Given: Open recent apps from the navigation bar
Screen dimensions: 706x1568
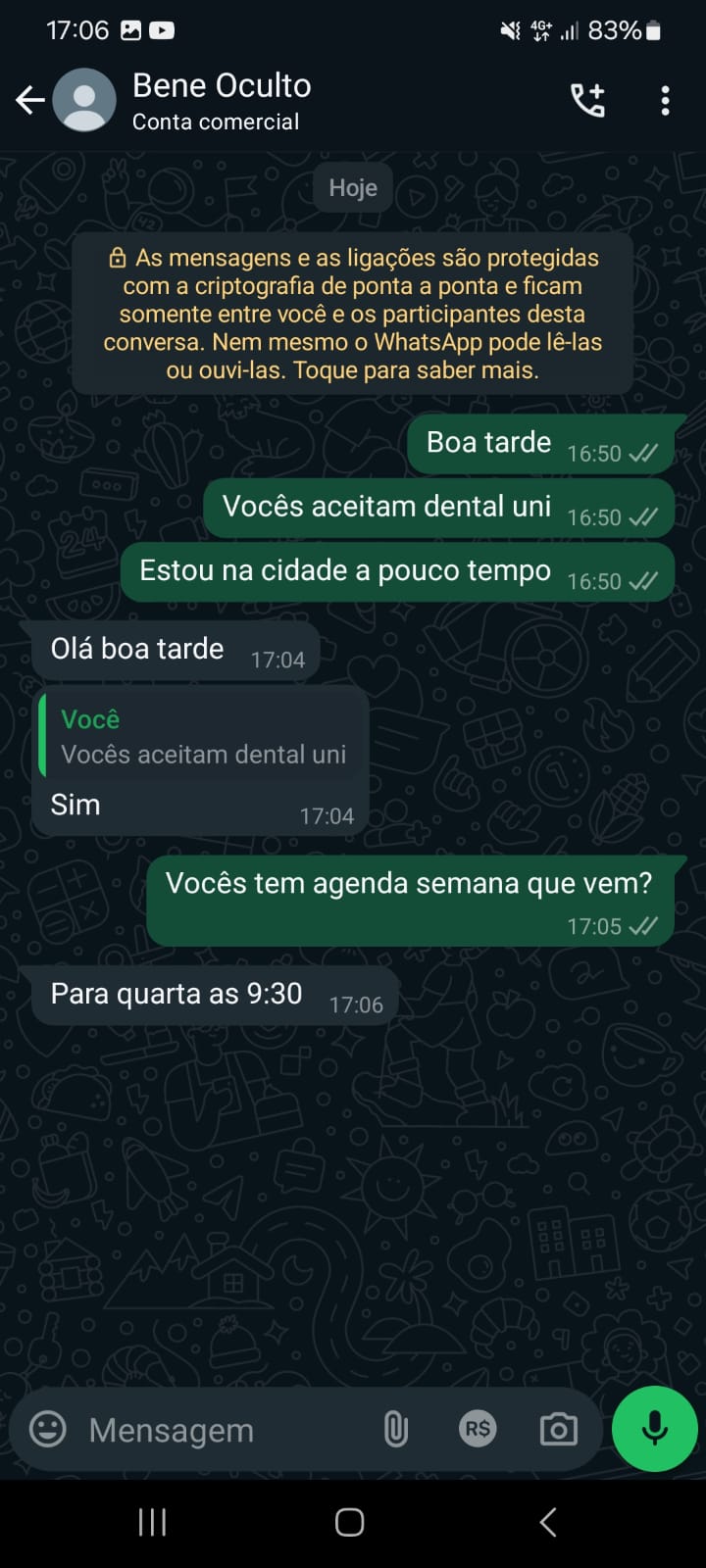Looking at the screenshot, I should tap(152, 1522).
